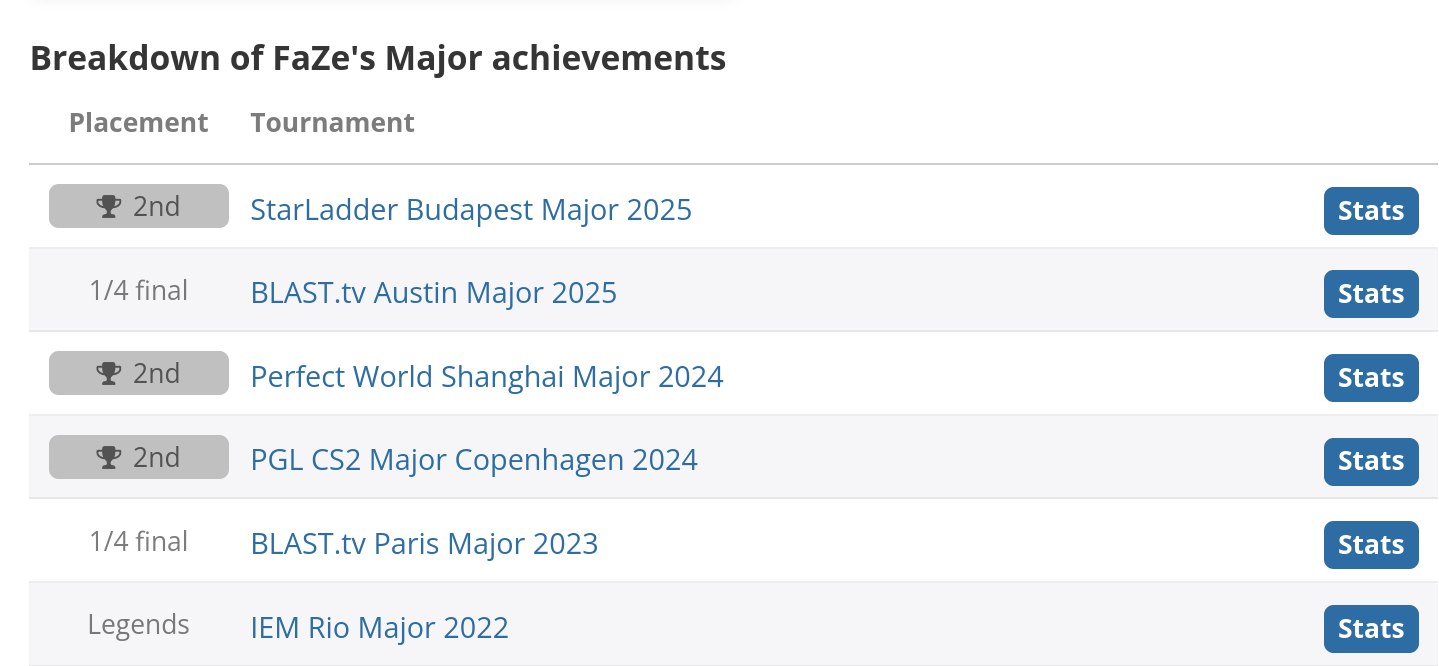Open the IEM Rio Major 2022 link

(380, 628)
